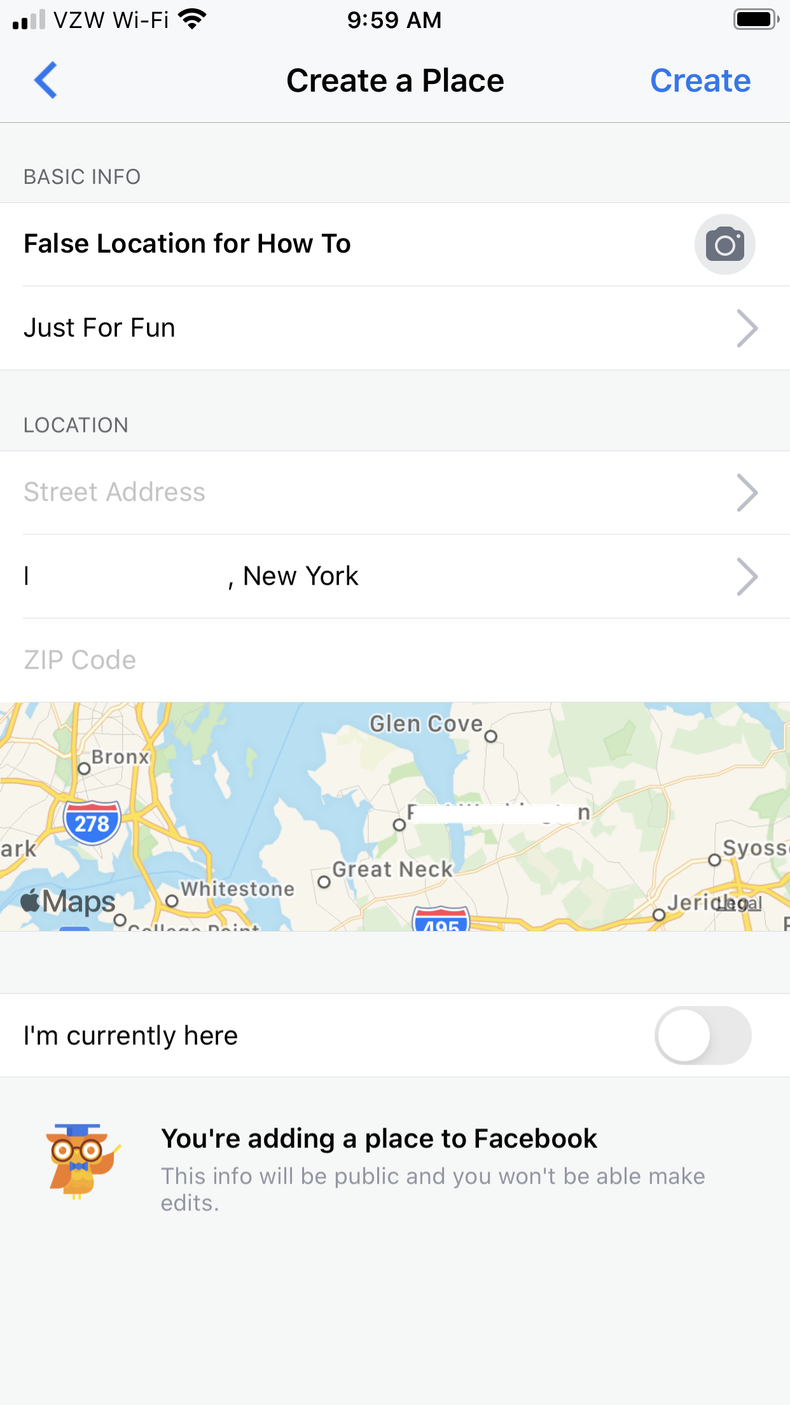
Task: Click the ZIP Code field
Action: [x=200, y=659]
